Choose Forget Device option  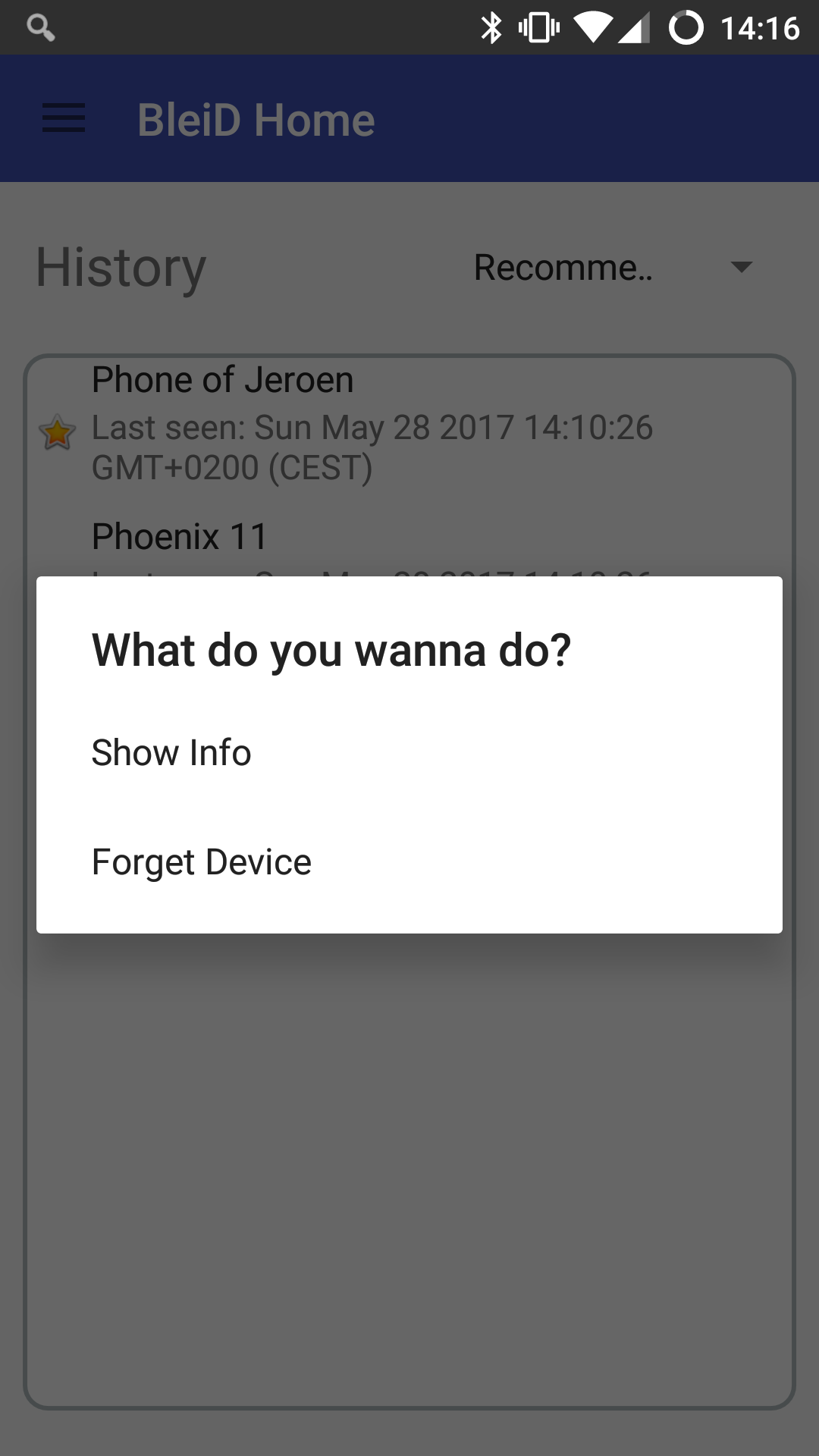(x=202, y=862)
